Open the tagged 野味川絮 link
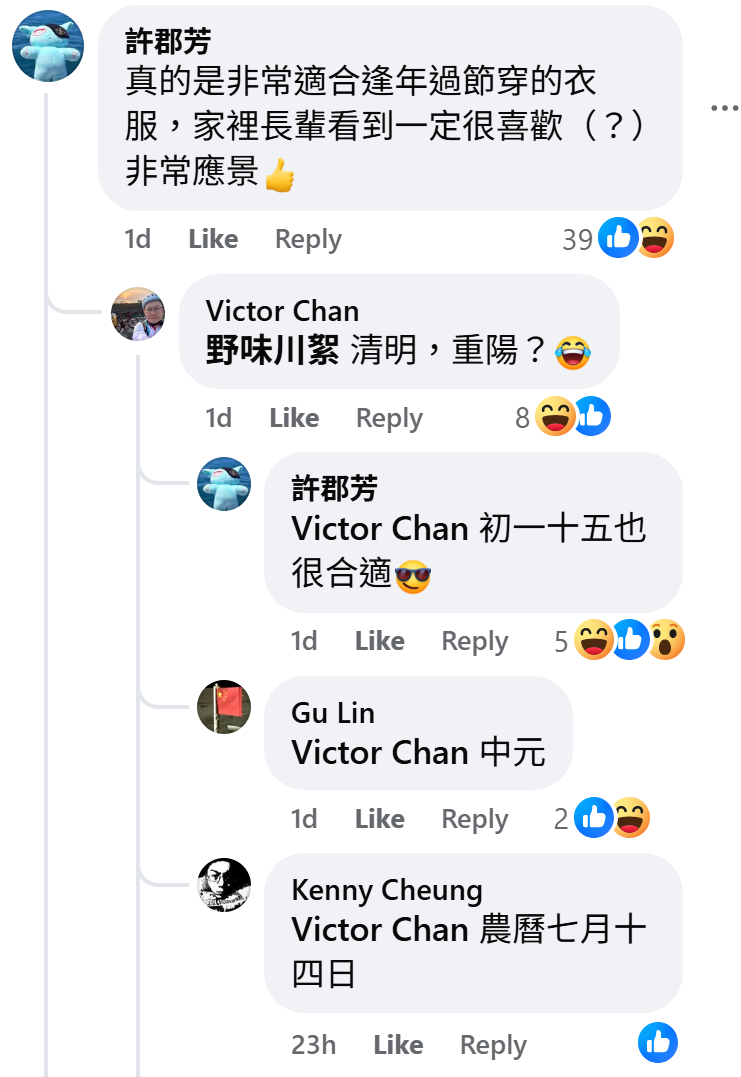This screenshot has width=741, height=1077. pos(272,351)
